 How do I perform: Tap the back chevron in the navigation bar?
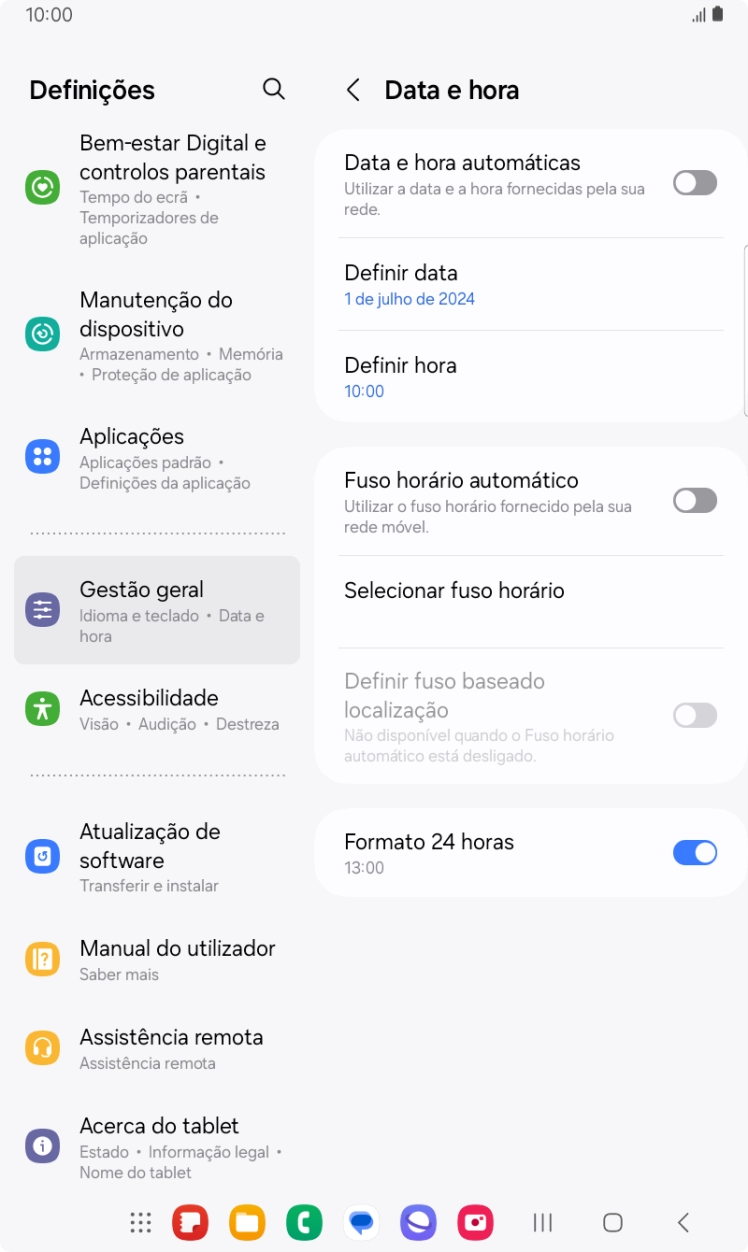(x=683, y=1222)
